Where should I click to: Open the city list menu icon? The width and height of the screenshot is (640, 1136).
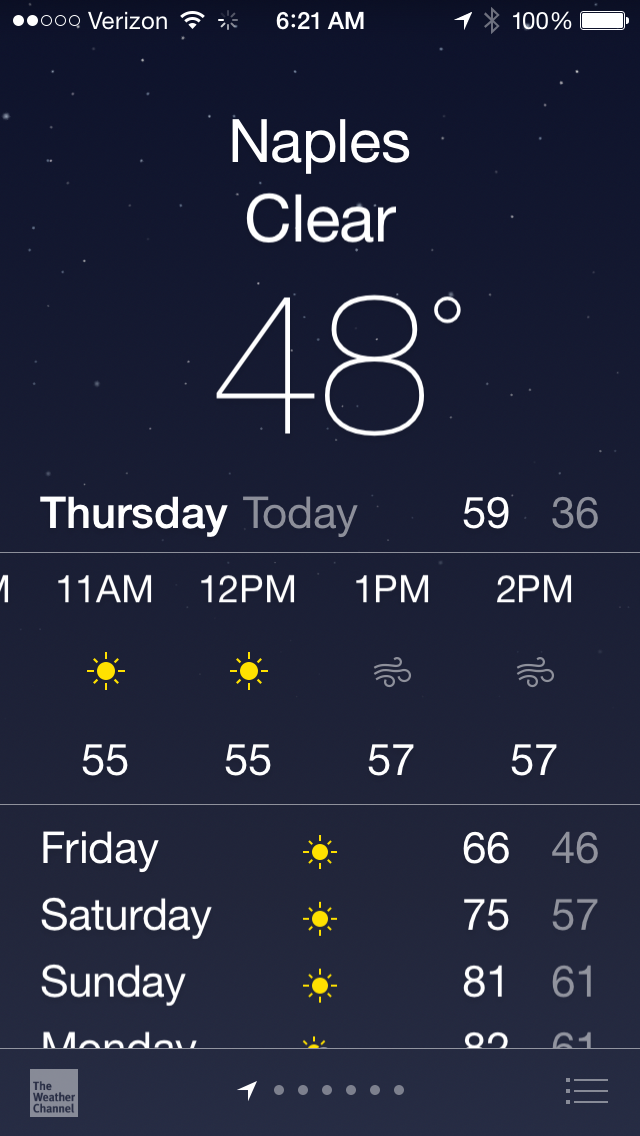586,1090
